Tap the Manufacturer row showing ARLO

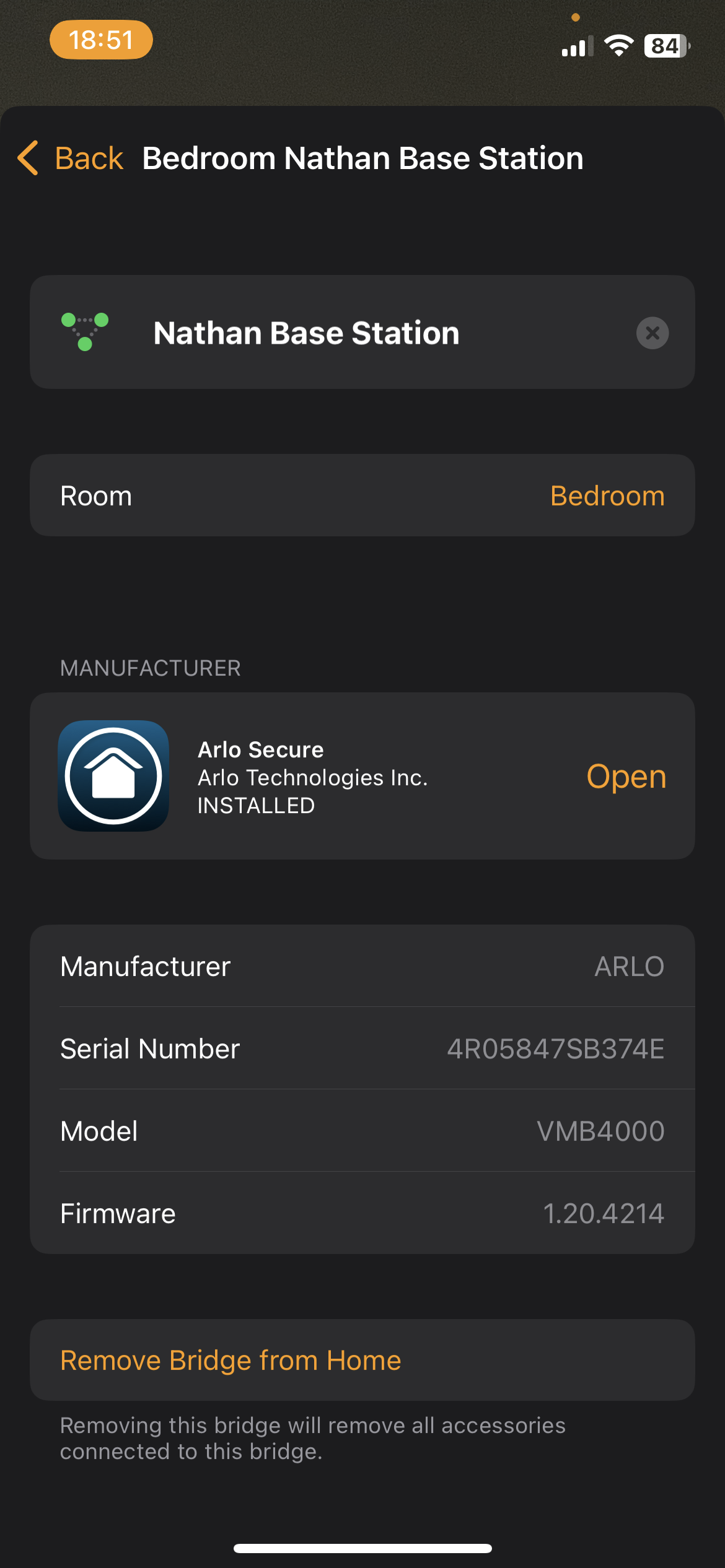click(362, 966)
